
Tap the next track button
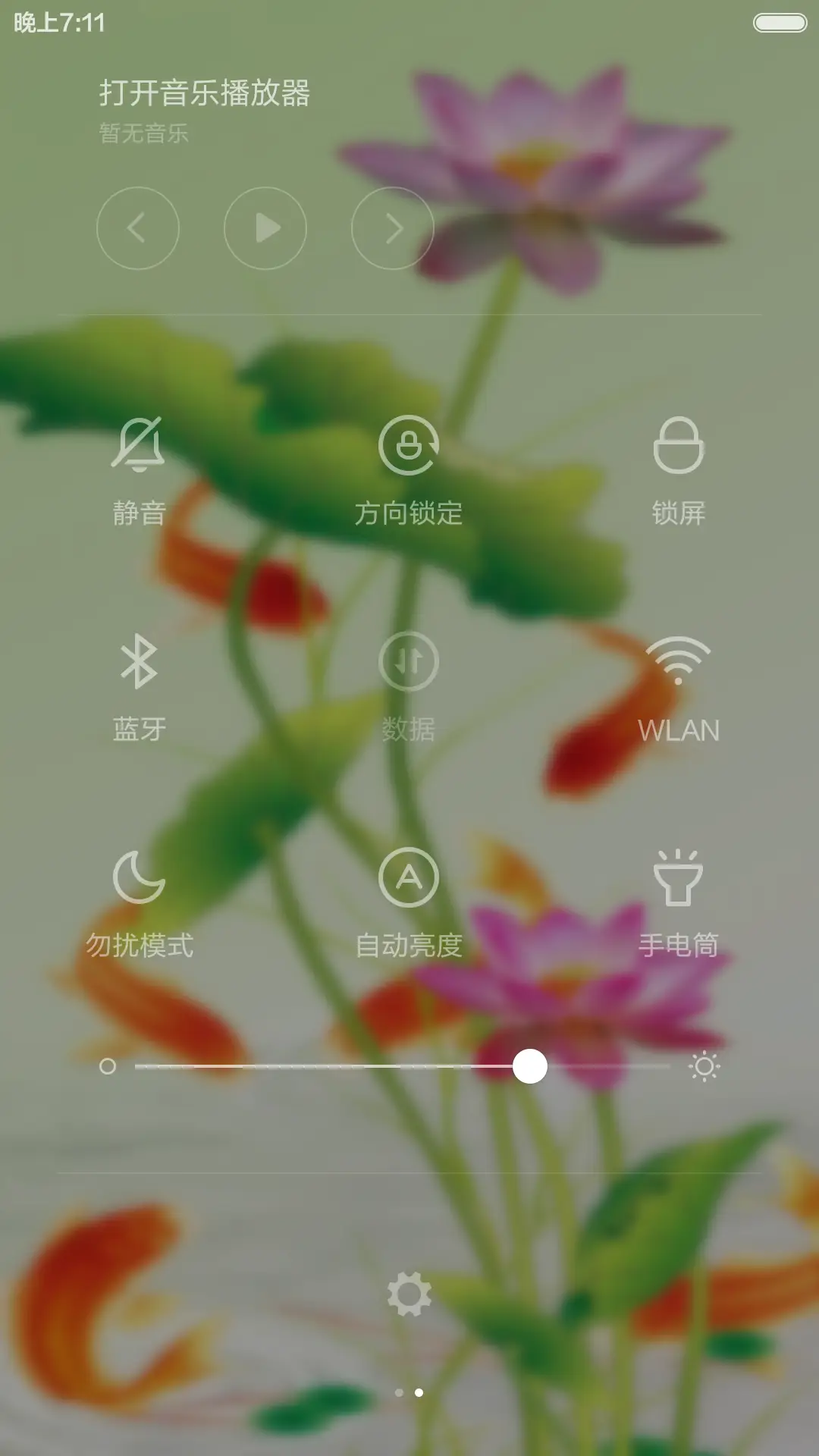tap(392, 228)
